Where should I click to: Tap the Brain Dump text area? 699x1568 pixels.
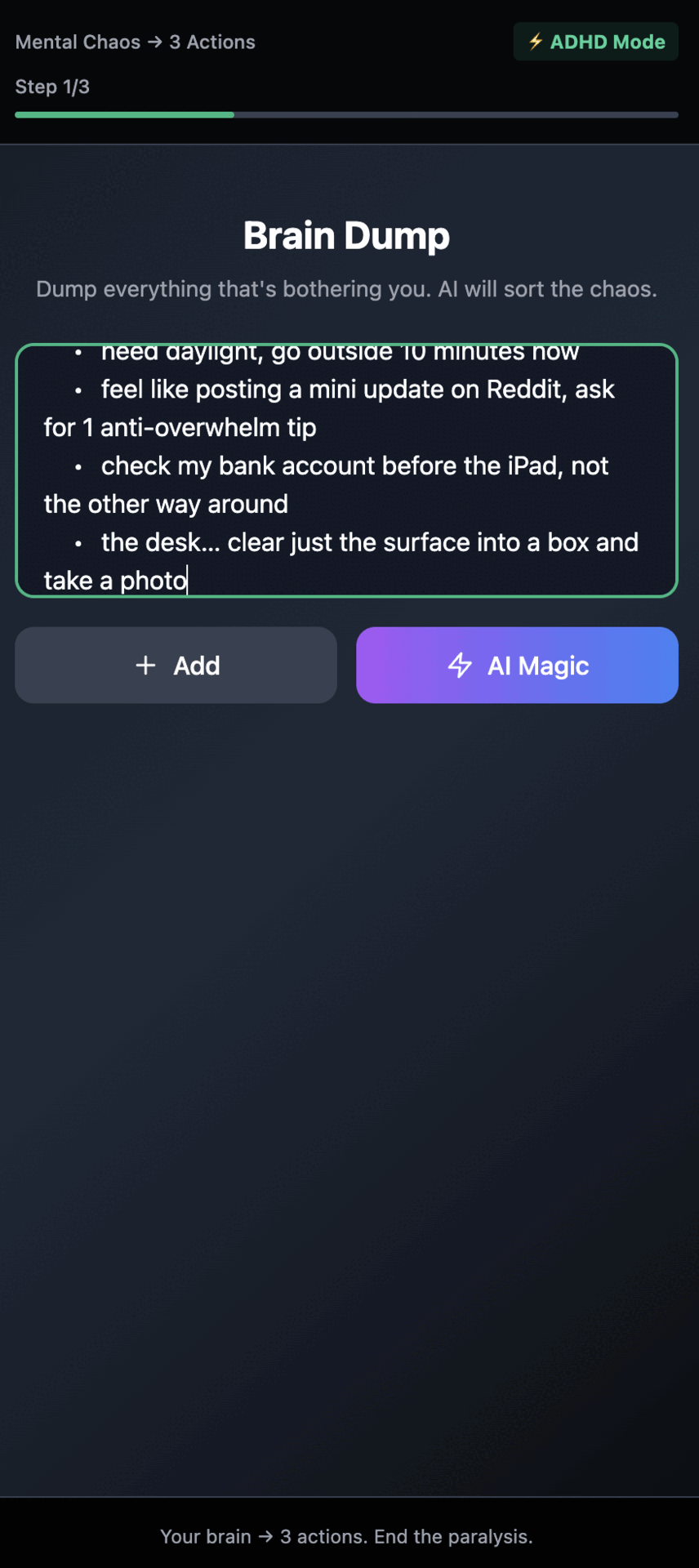[346, 470]
